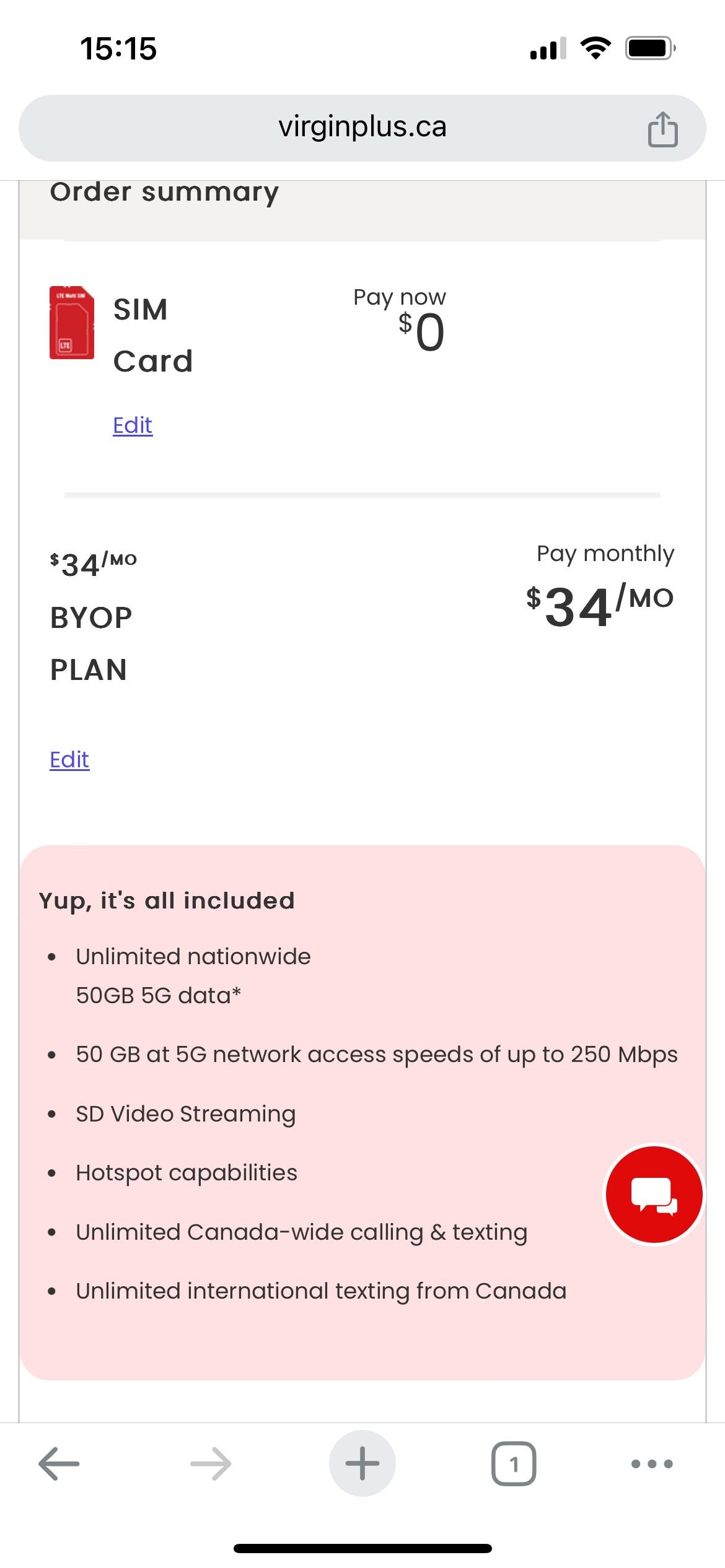Image resolution: width=725 pixels, height=1568 pixels.
Task: Edit the BYOP Plan selection
Action: tap(69, 759)
